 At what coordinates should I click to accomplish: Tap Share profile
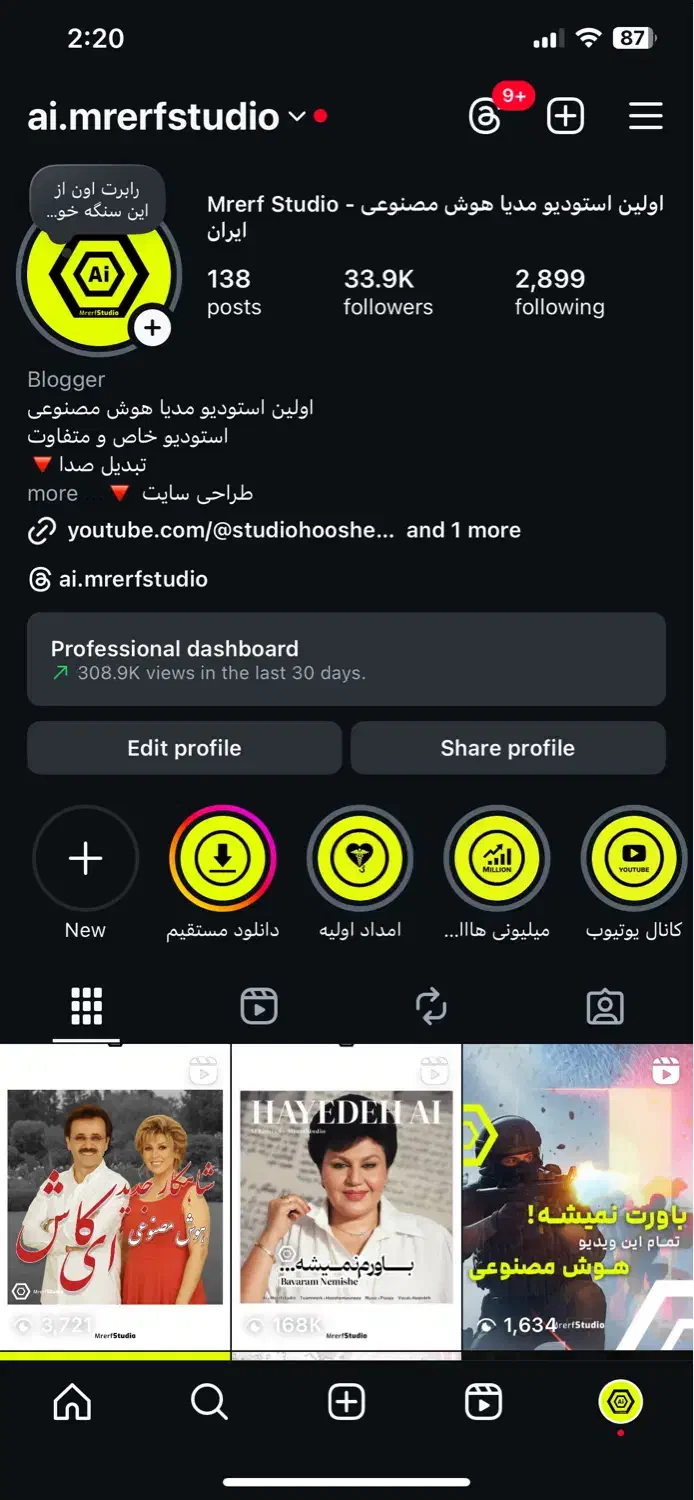coord(507,748)
